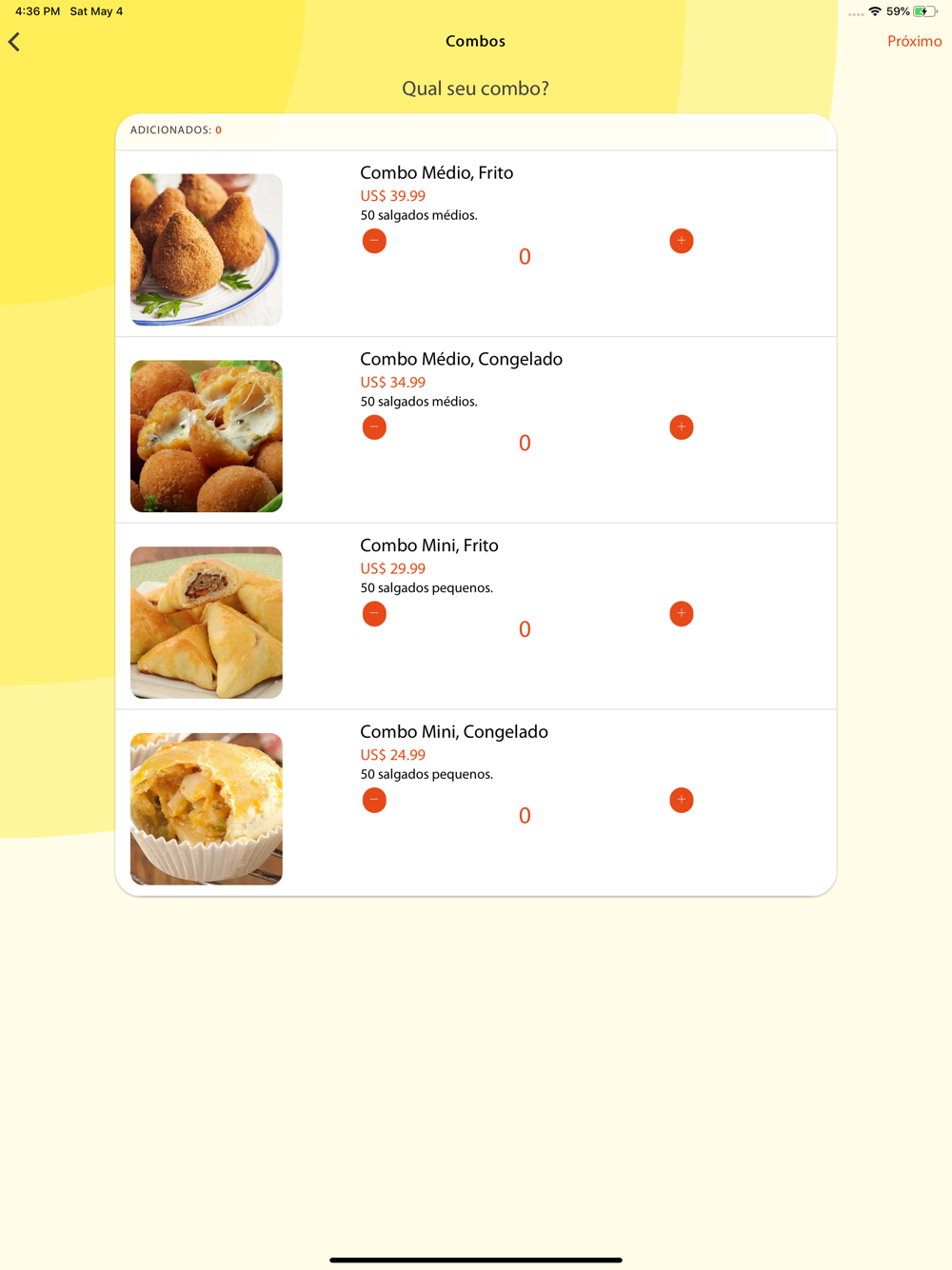Tap minus on Combo Mini, Frito
Viewport: 952px width, 1270px height.
tap(374, 614)
